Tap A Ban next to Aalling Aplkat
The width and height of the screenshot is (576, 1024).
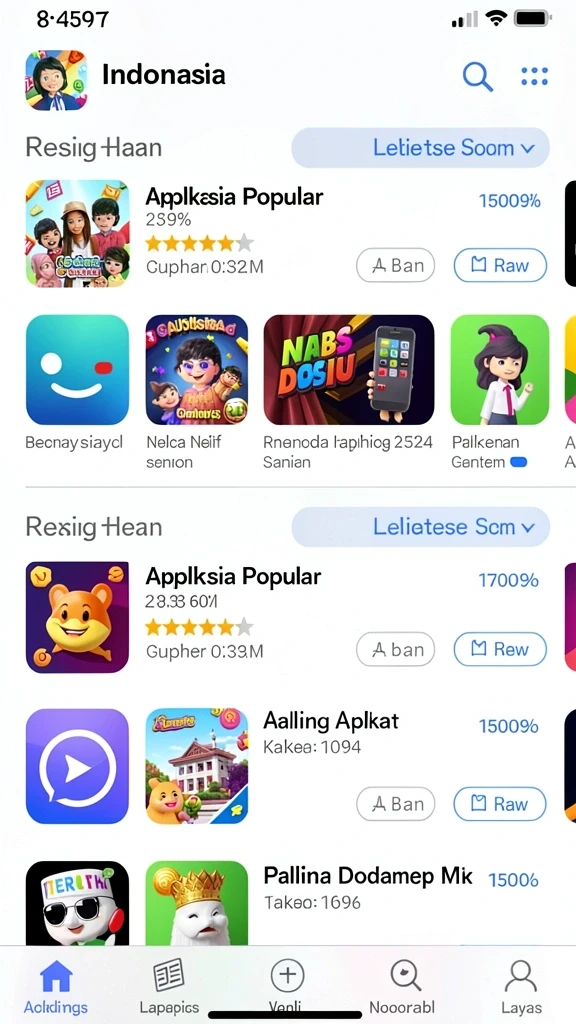pyautogui.click(x=395, y=803)
